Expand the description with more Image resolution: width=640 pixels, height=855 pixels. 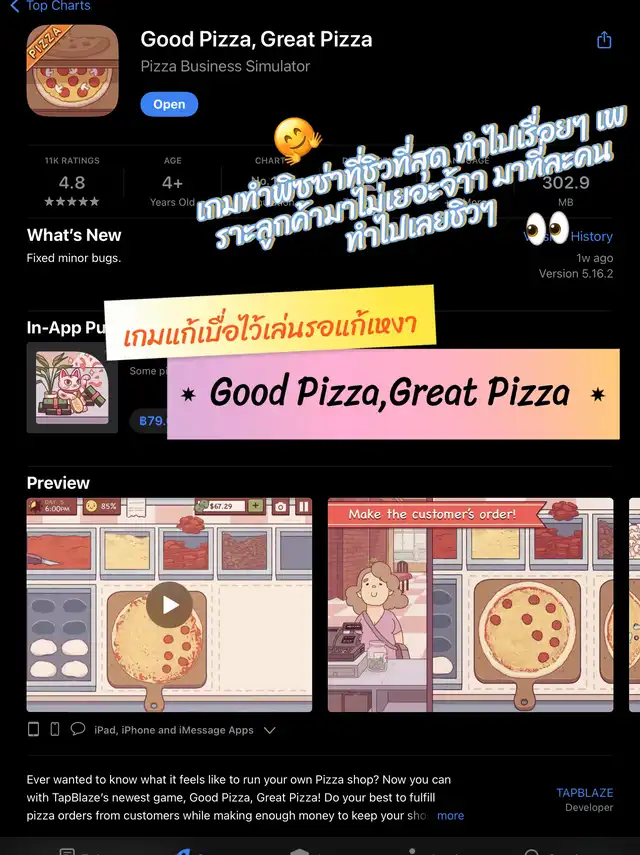click(x=450, y=815)
